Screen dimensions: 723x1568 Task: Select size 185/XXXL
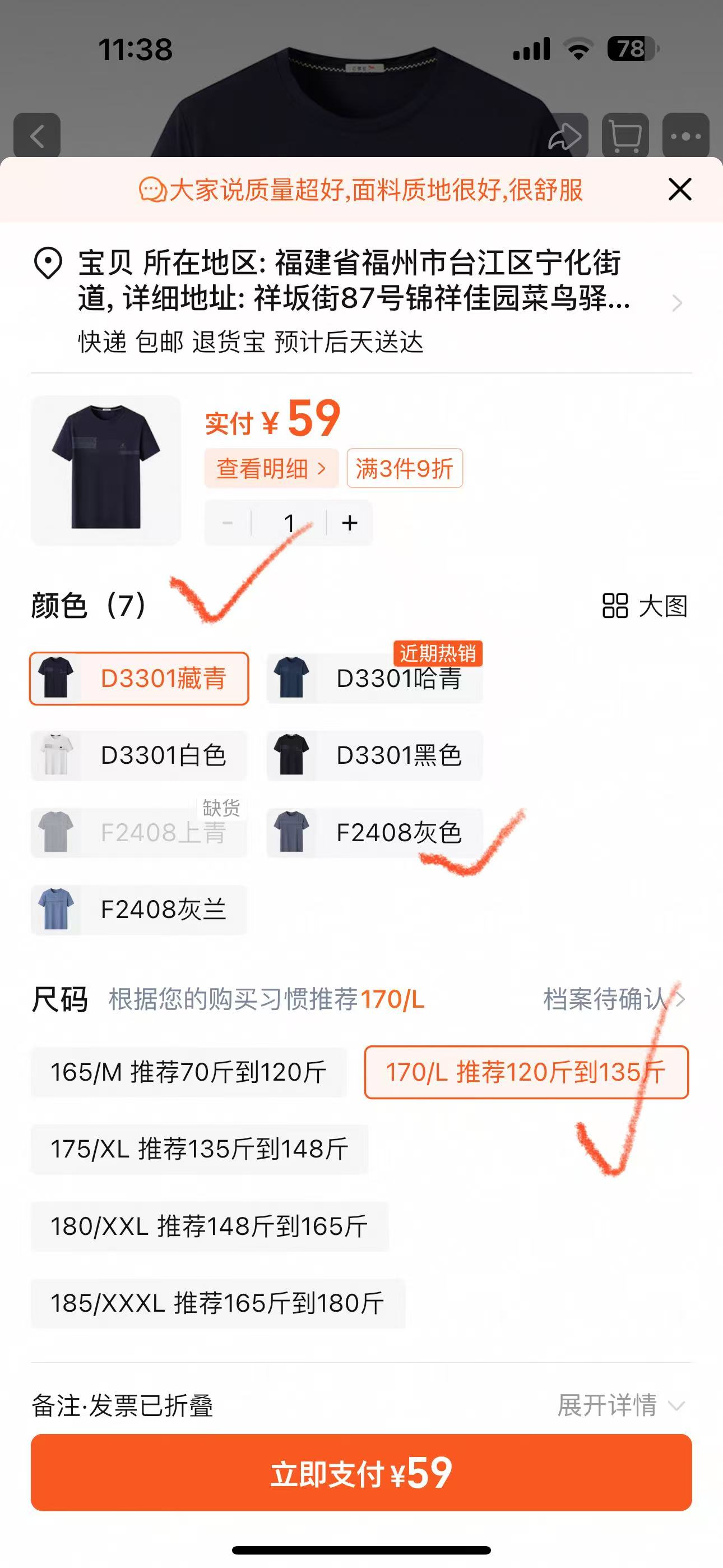tap(218, 1303)
